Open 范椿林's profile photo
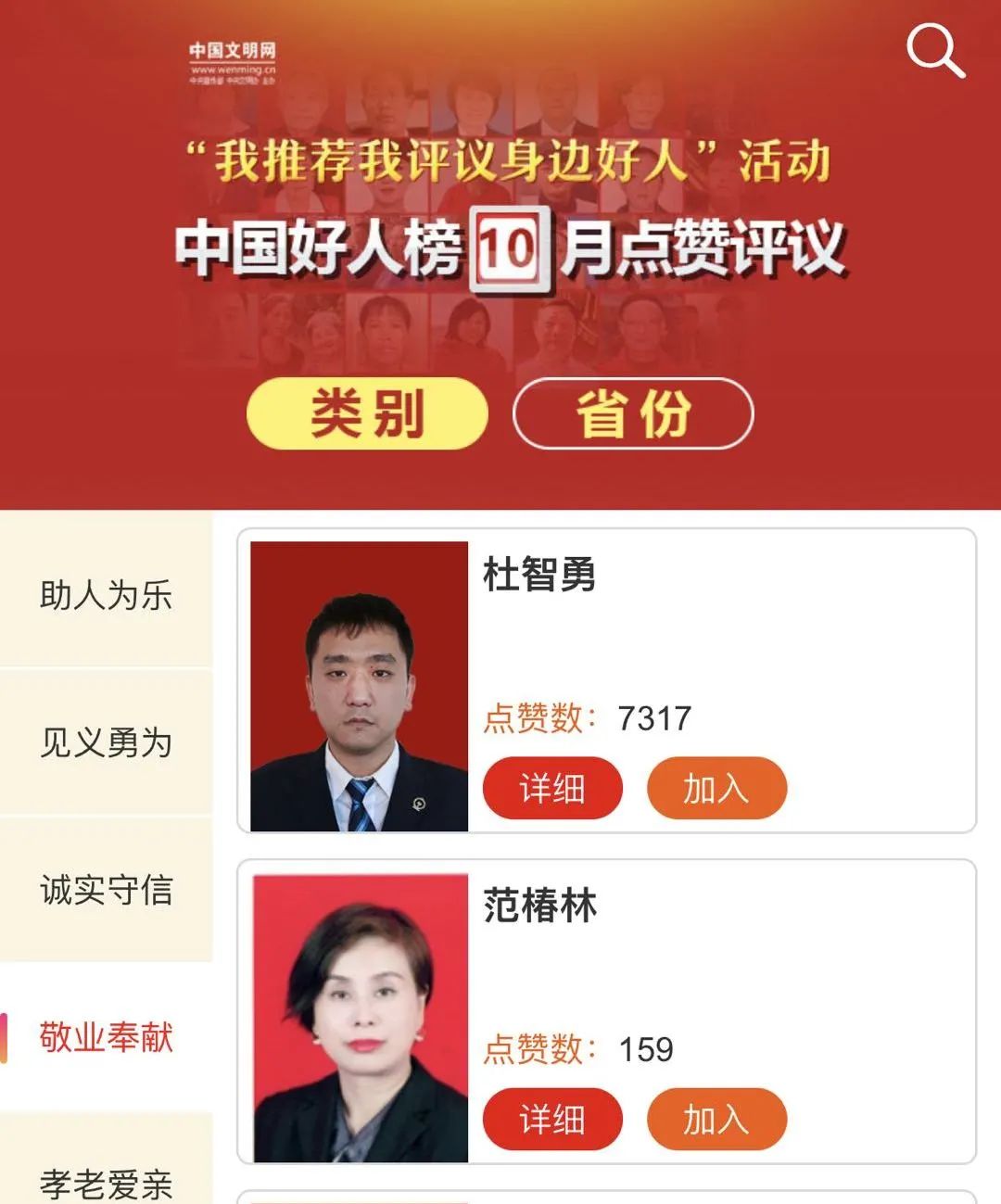This screenshot has width=1001, height=1204. 360,1013
